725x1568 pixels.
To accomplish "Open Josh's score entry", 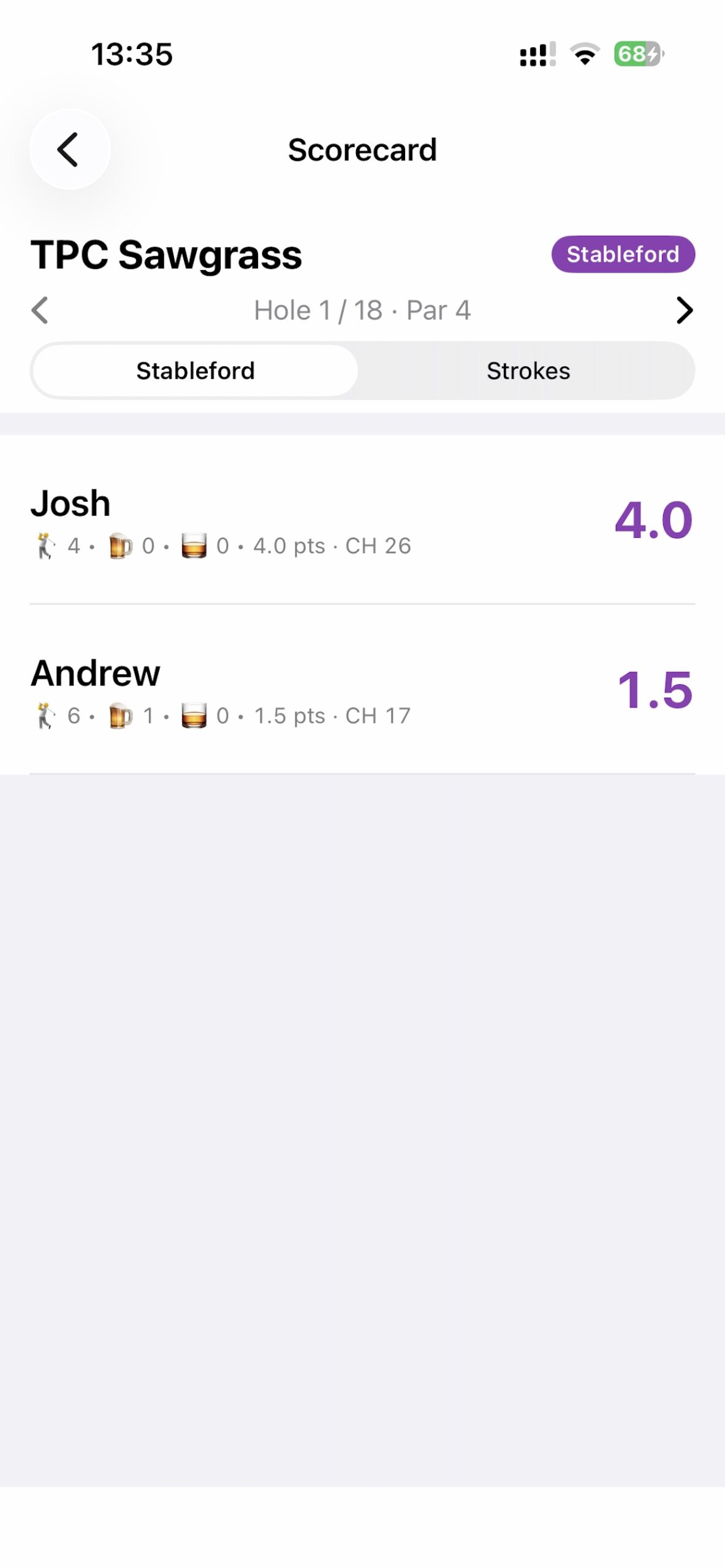I will [362, 519].
